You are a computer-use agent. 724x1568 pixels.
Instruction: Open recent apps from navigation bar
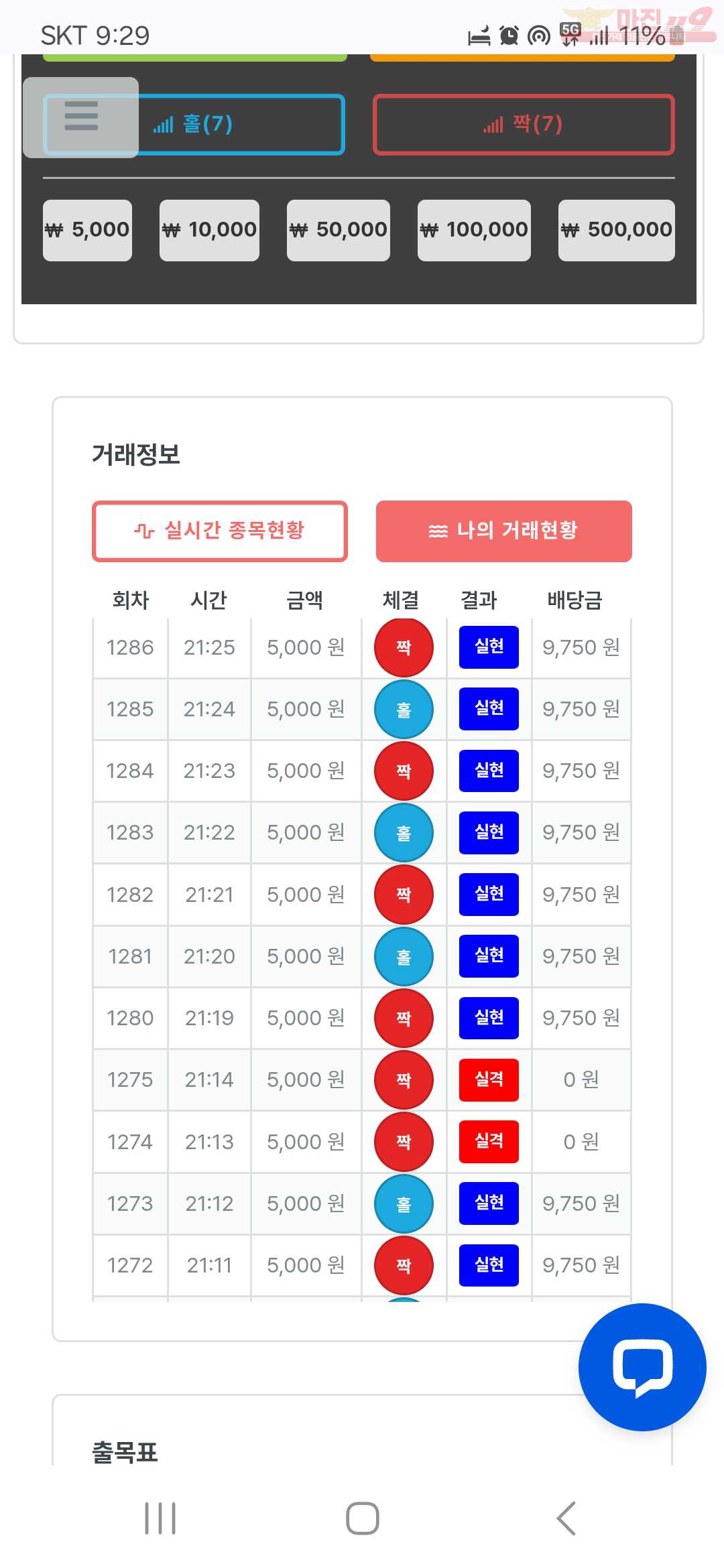click(160, 1518)
